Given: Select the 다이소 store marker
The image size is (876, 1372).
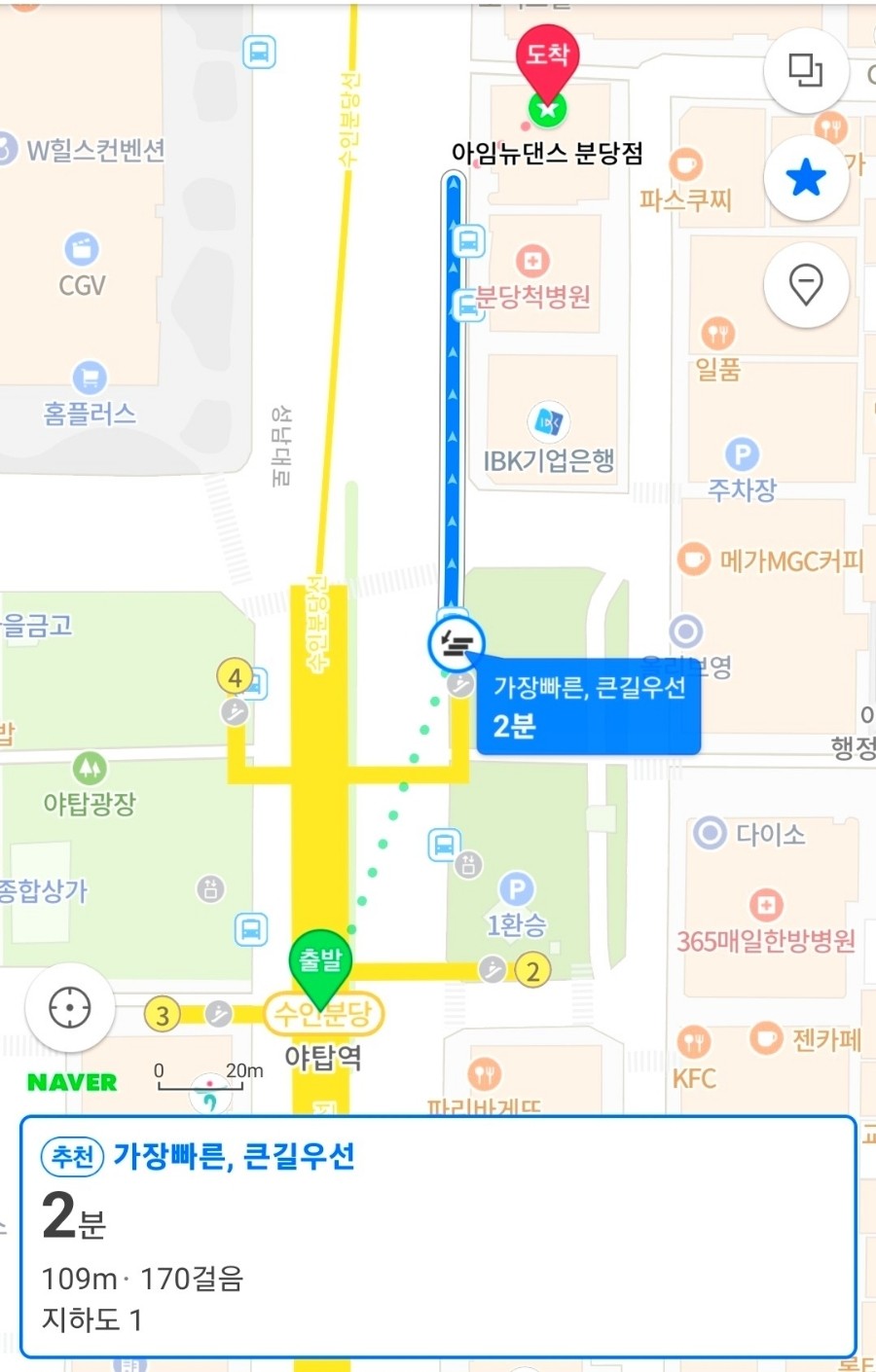Looking at the screenshot, I should pos(711,833).
